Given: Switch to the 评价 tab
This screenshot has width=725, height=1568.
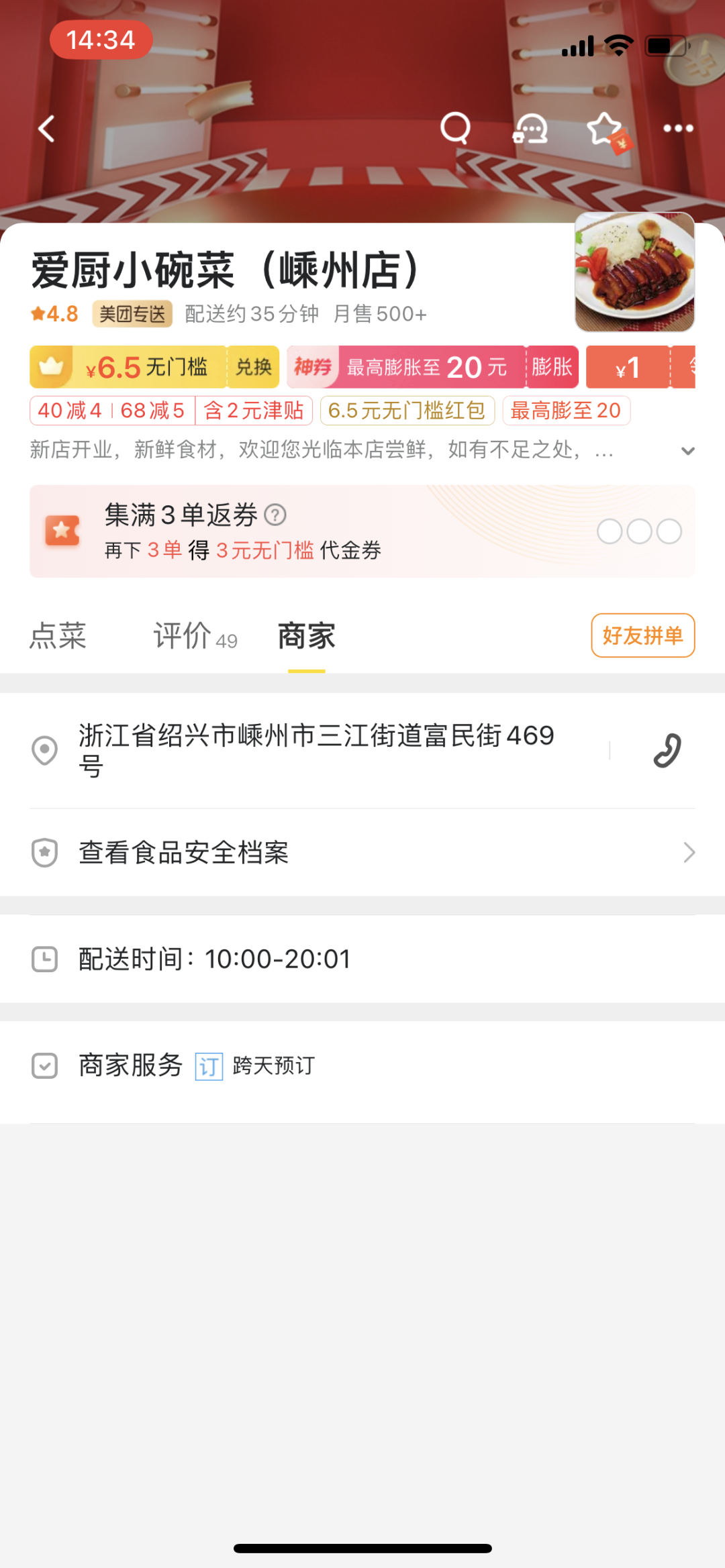Looking at the screenshot, I should click(x=195, y=636).
